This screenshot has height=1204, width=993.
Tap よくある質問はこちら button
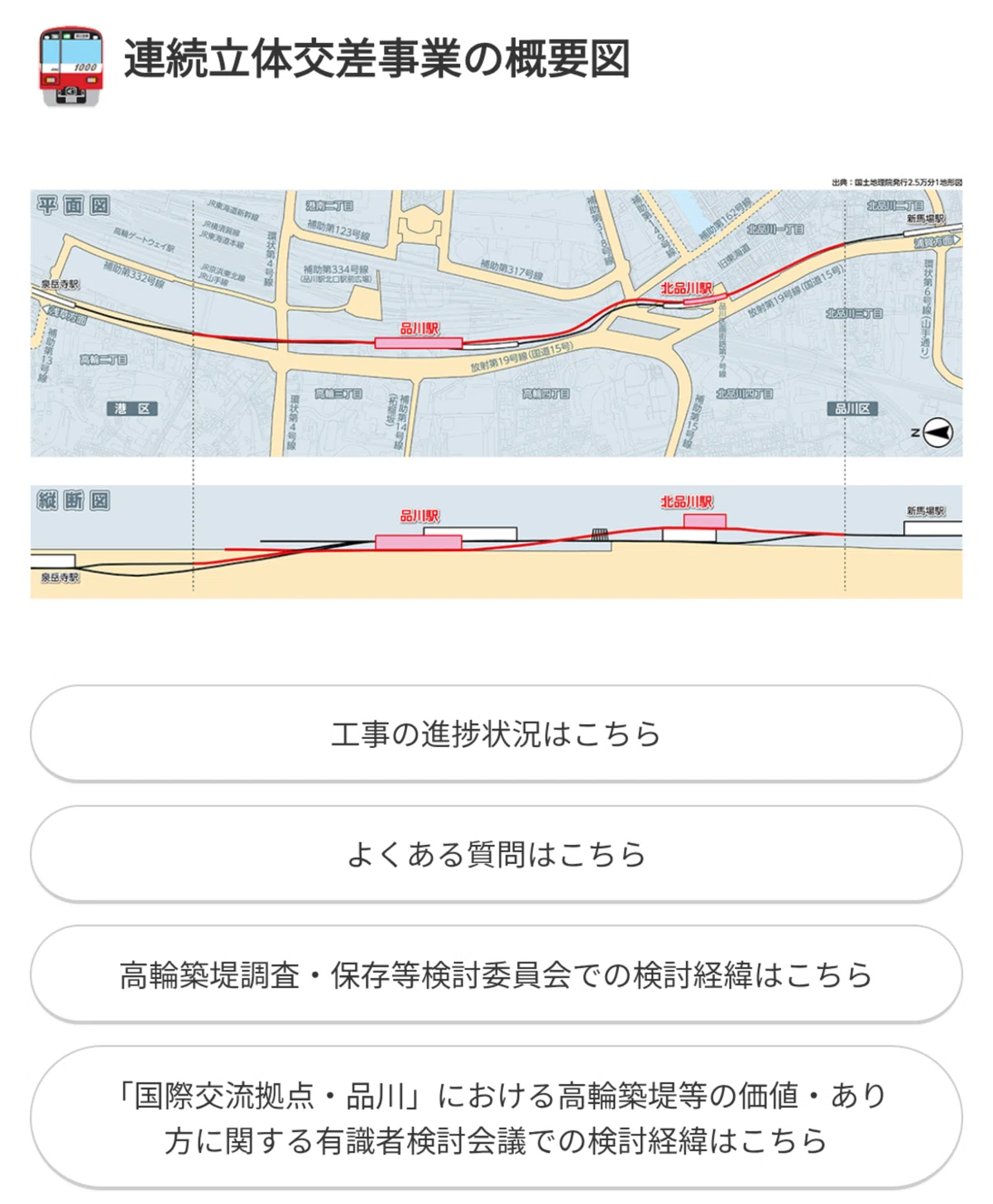point(496,854)
